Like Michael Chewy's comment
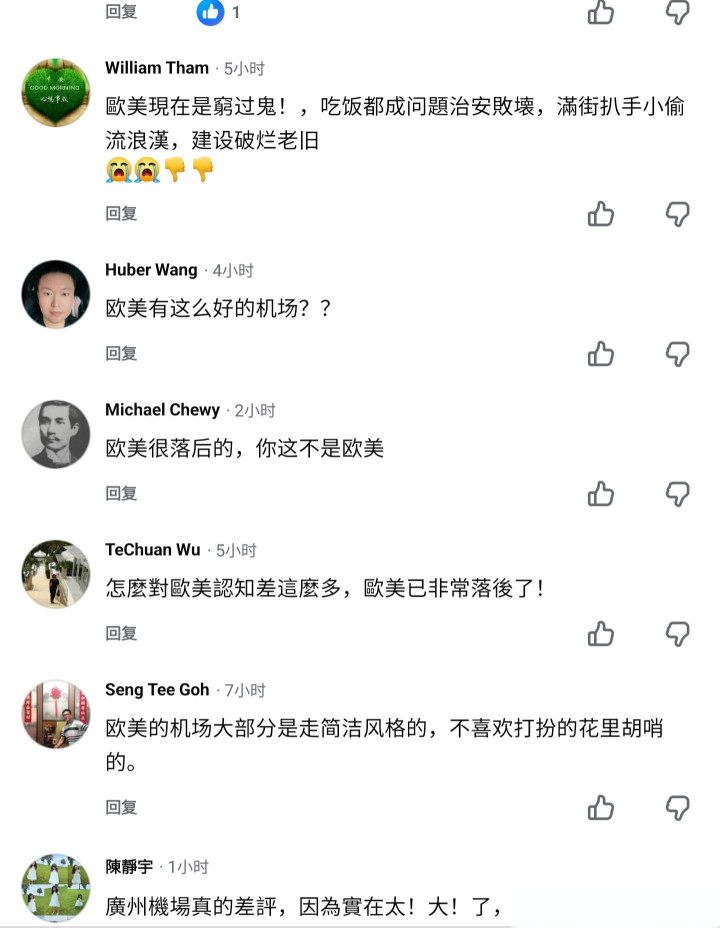 601,493
